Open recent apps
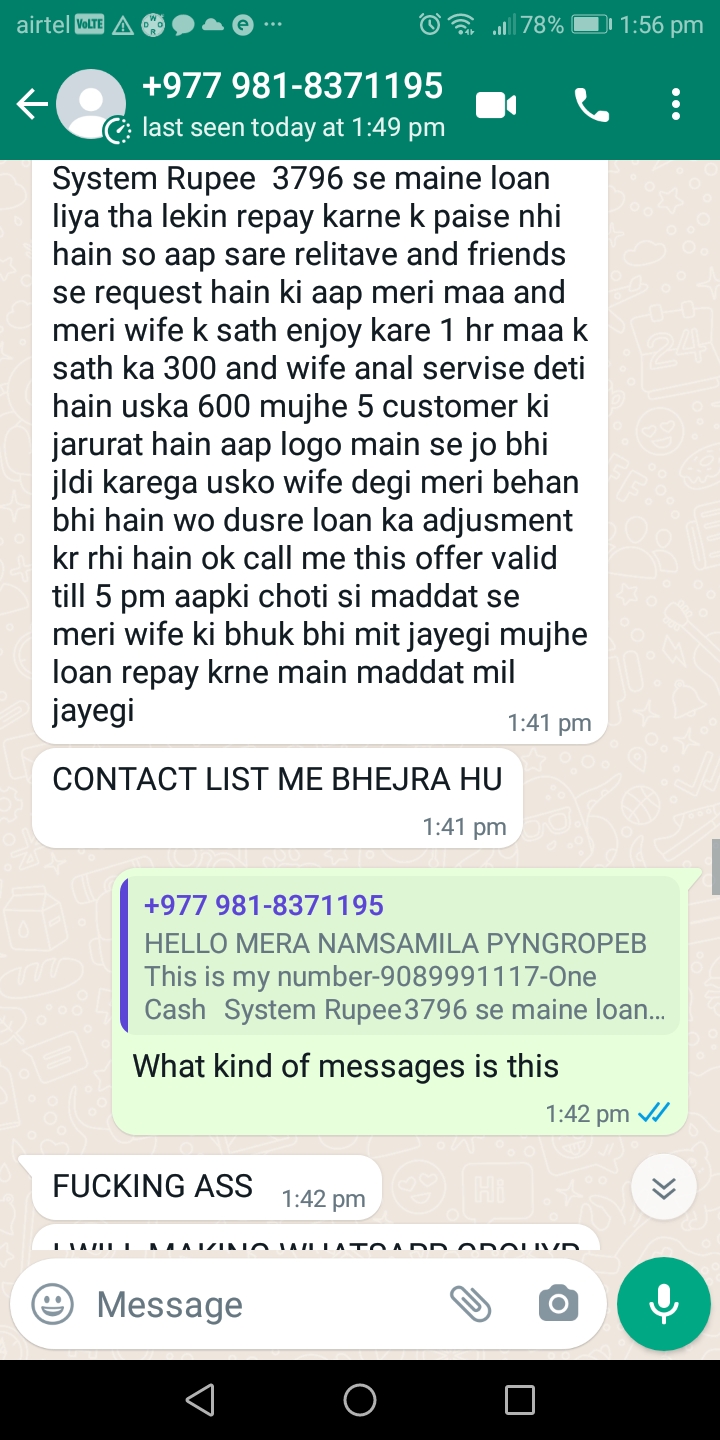The image size is (720, 1440). pyautogui.click(x=519, y=1399)
